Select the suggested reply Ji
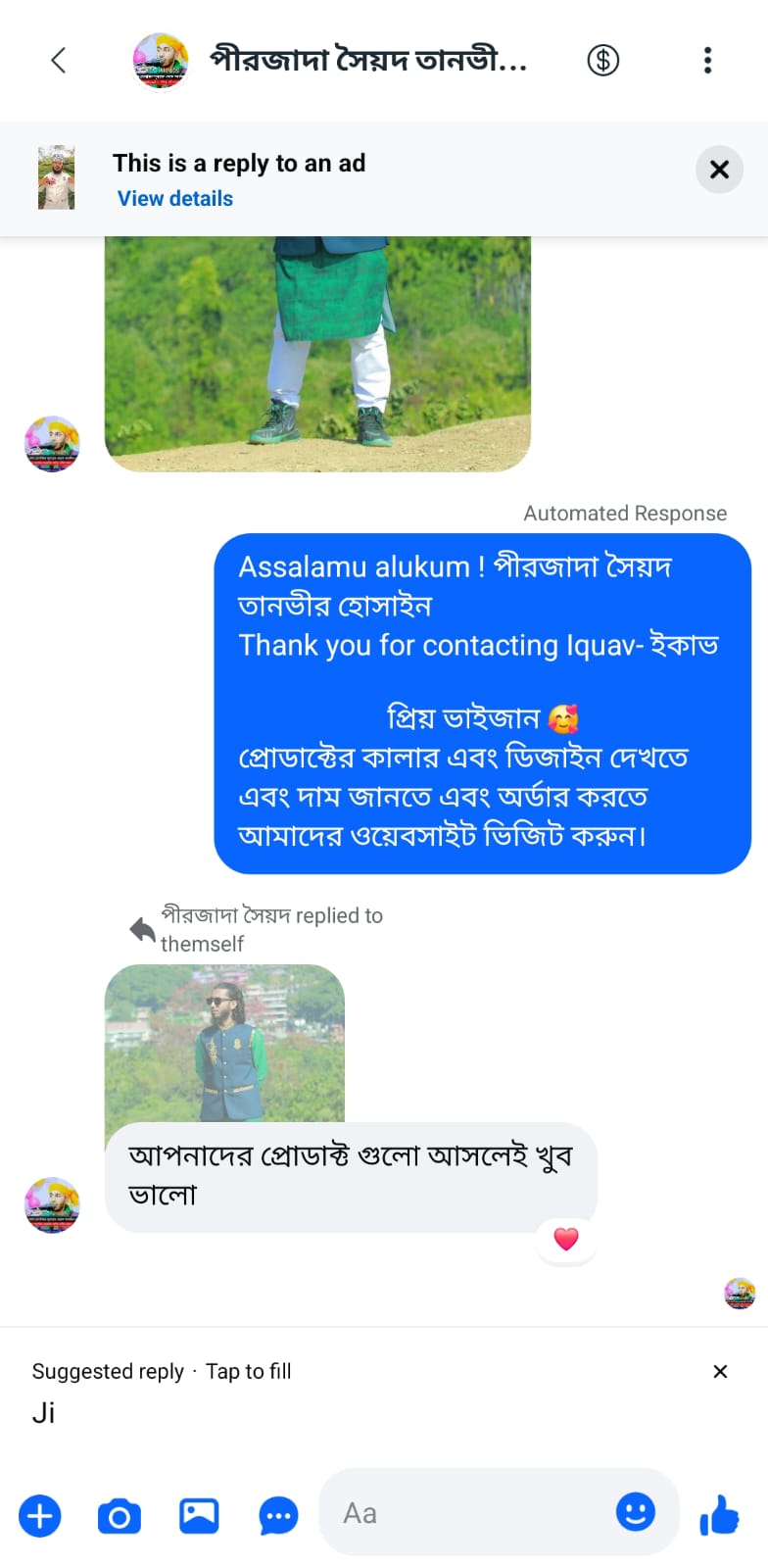768x1568 pixels. click(43, 1412)
